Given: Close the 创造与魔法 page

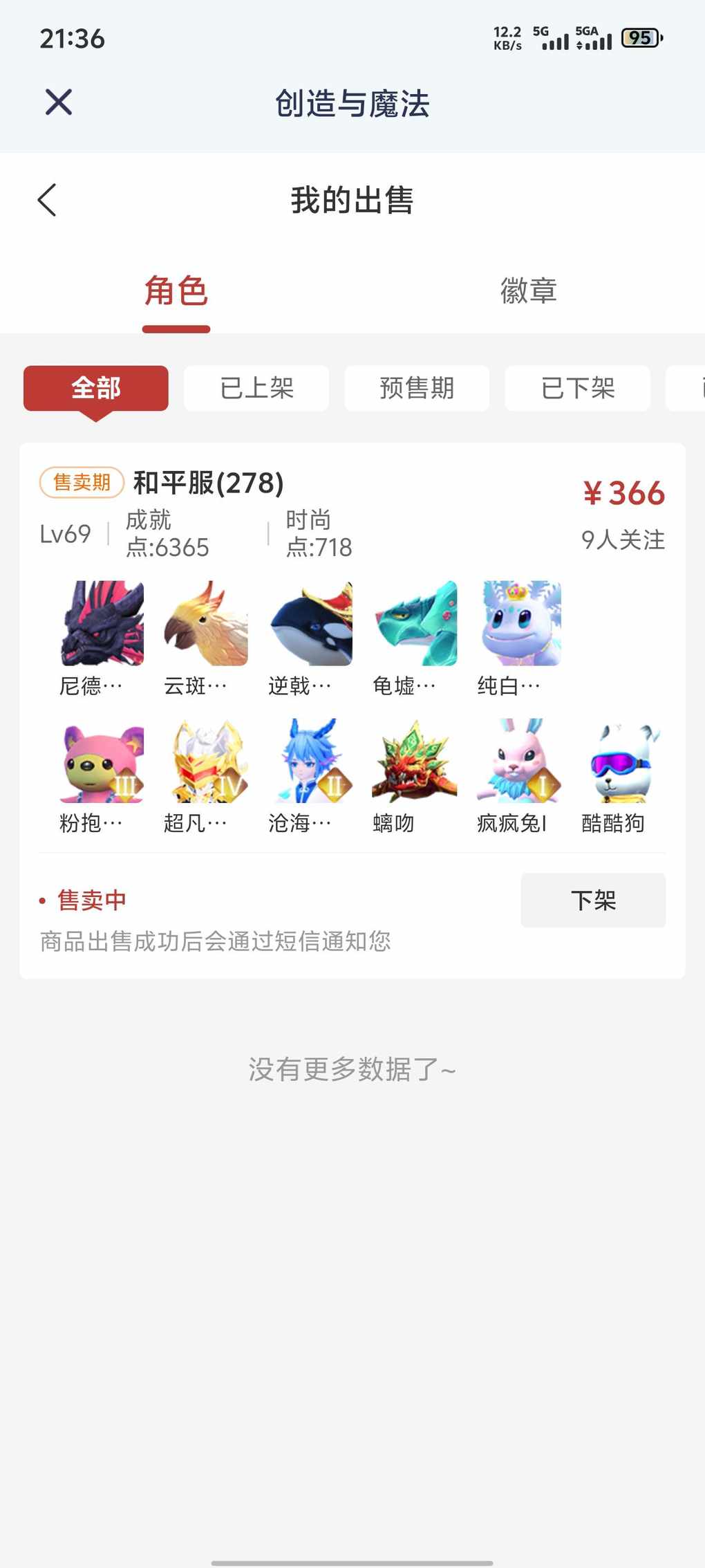Looking at the screenshot, I should click(59, 102).
